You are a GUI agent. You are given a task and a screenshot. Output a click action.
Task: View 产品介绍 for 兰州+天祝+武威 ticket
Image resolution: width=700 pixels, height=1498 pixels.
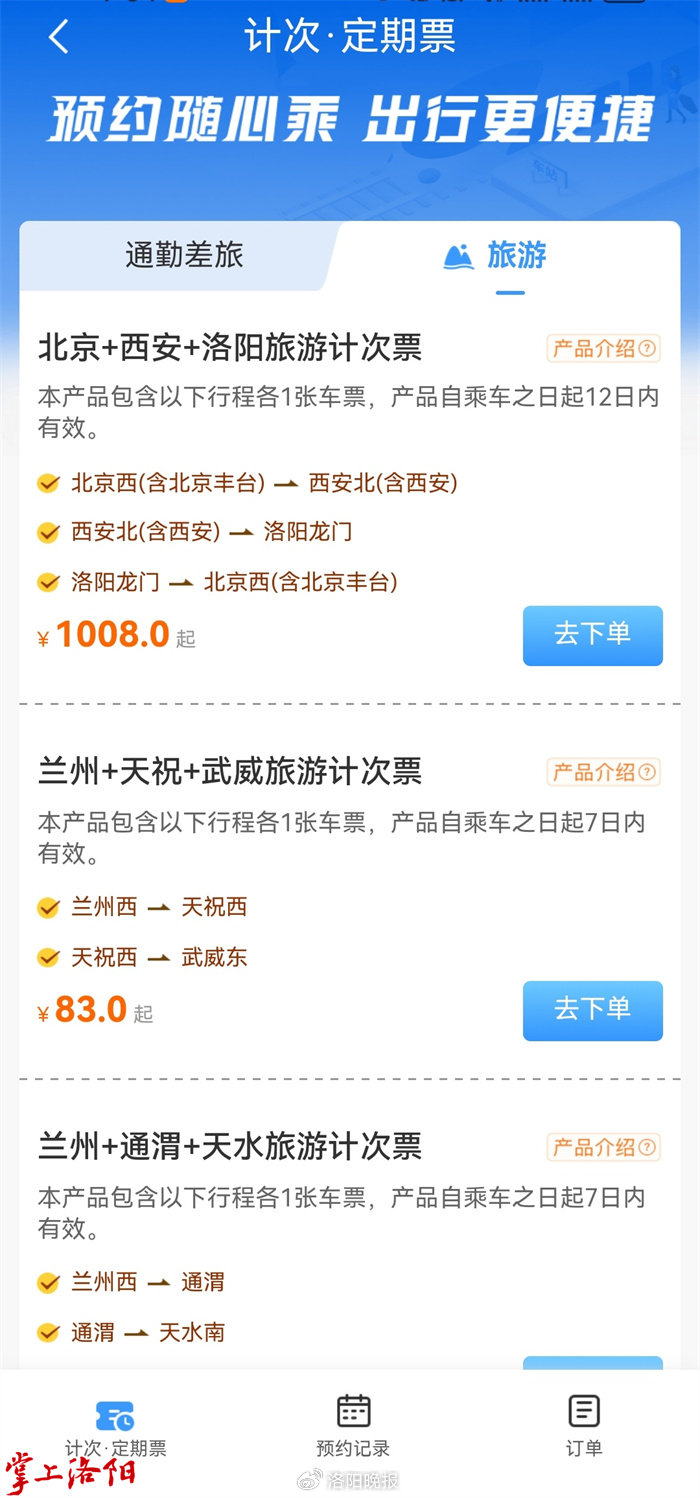[x=604, y=772]
